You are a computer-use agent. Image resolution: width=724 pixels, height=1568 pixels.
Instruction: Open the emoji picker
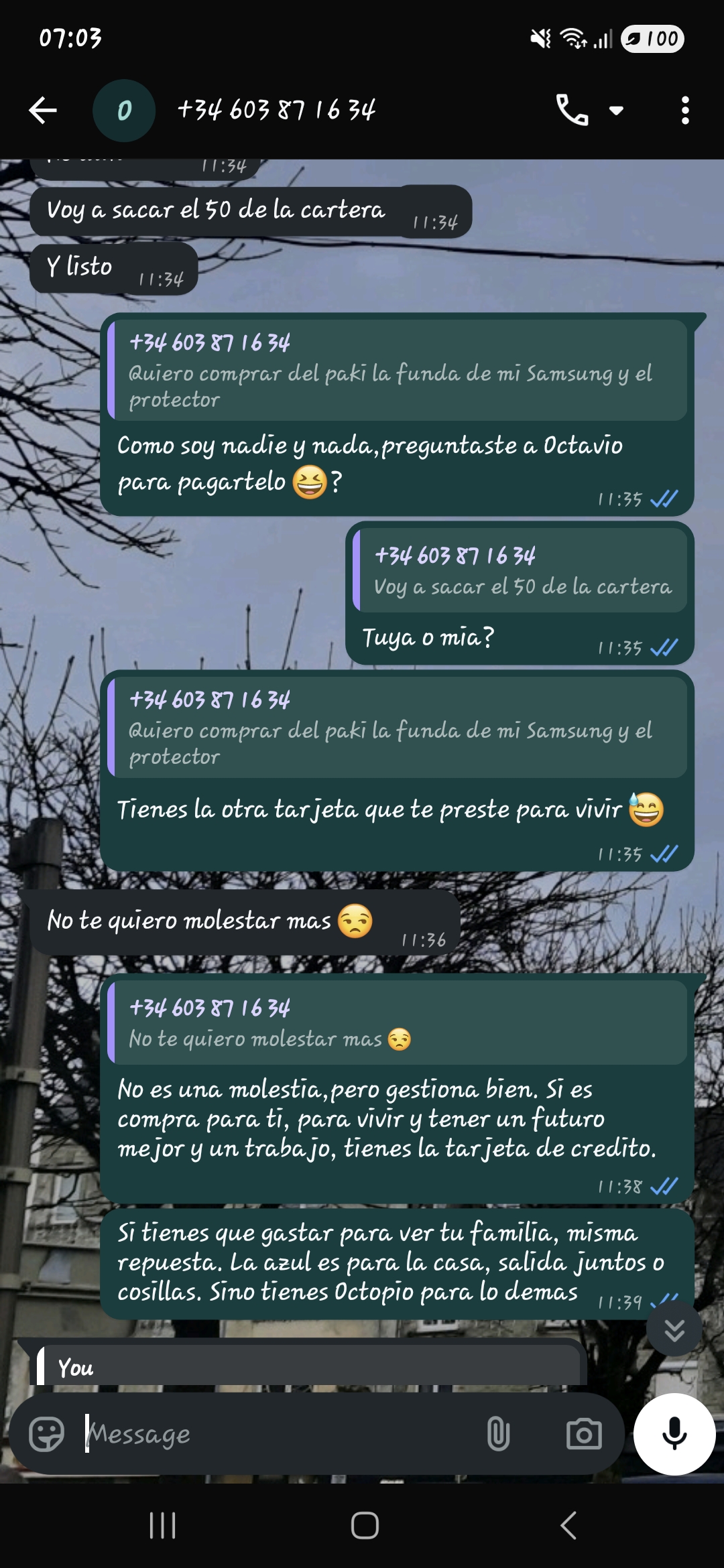pyautogui.click(x=47, y=1434)
